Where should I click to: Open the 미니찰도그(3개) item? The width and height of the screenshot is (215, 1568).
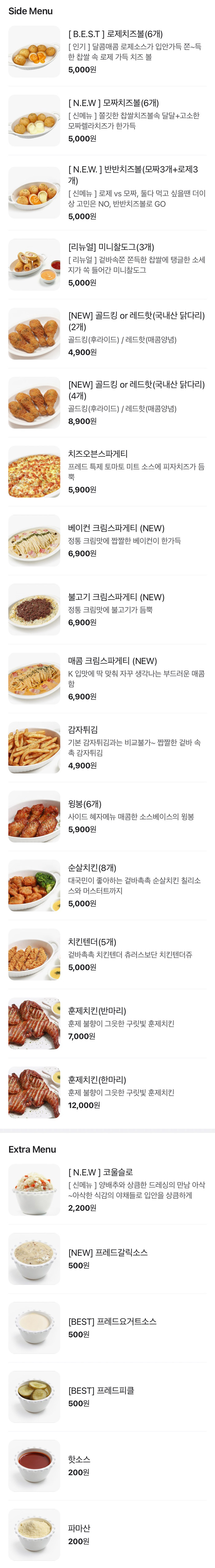click(111, 247)
